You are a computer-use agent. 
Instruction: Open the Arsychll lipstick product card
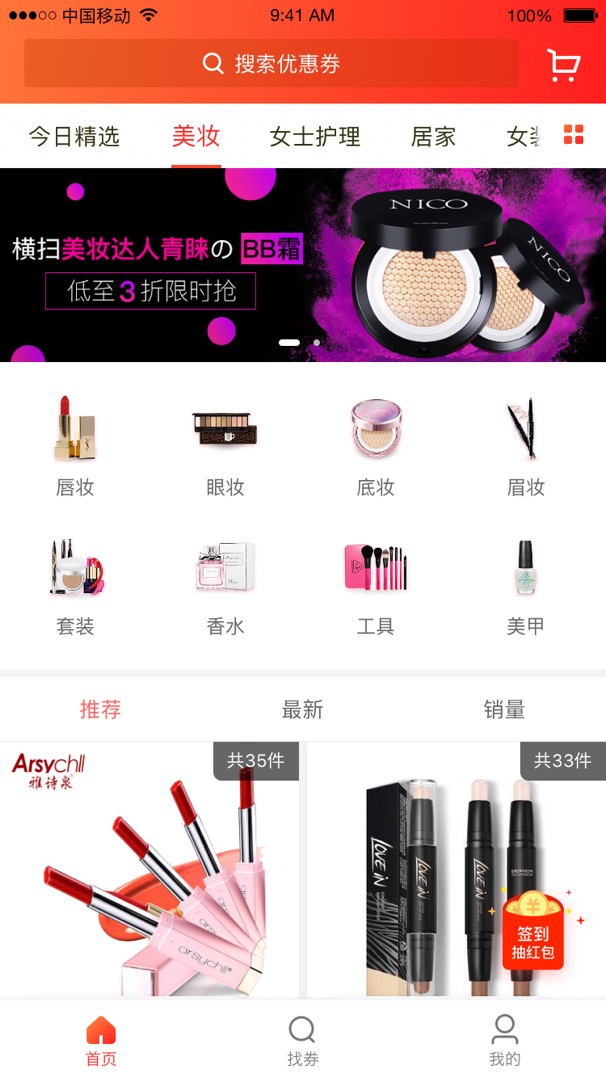point(150,870)
